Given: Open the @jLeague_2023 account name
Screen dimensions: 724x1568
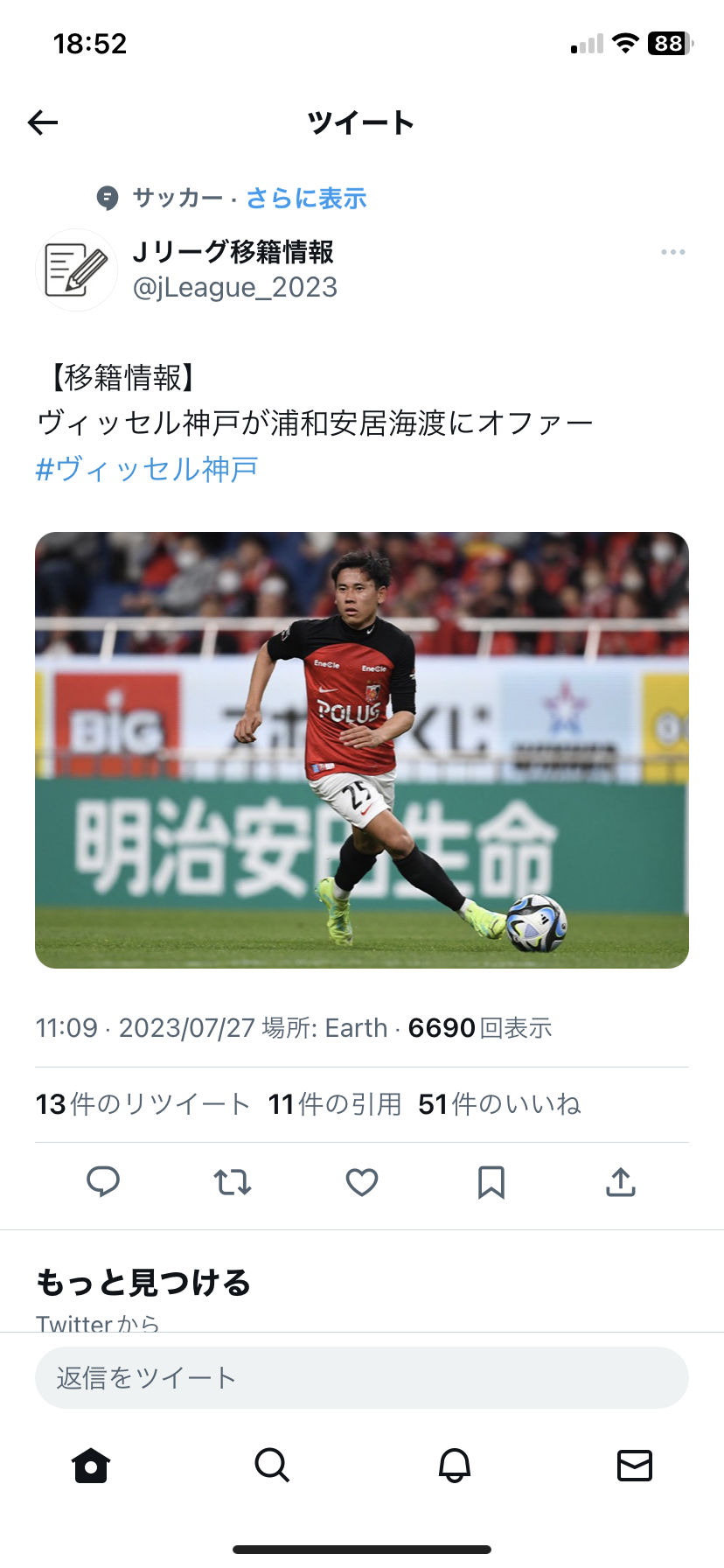Looking at the screenshot, I should (234, 287).
